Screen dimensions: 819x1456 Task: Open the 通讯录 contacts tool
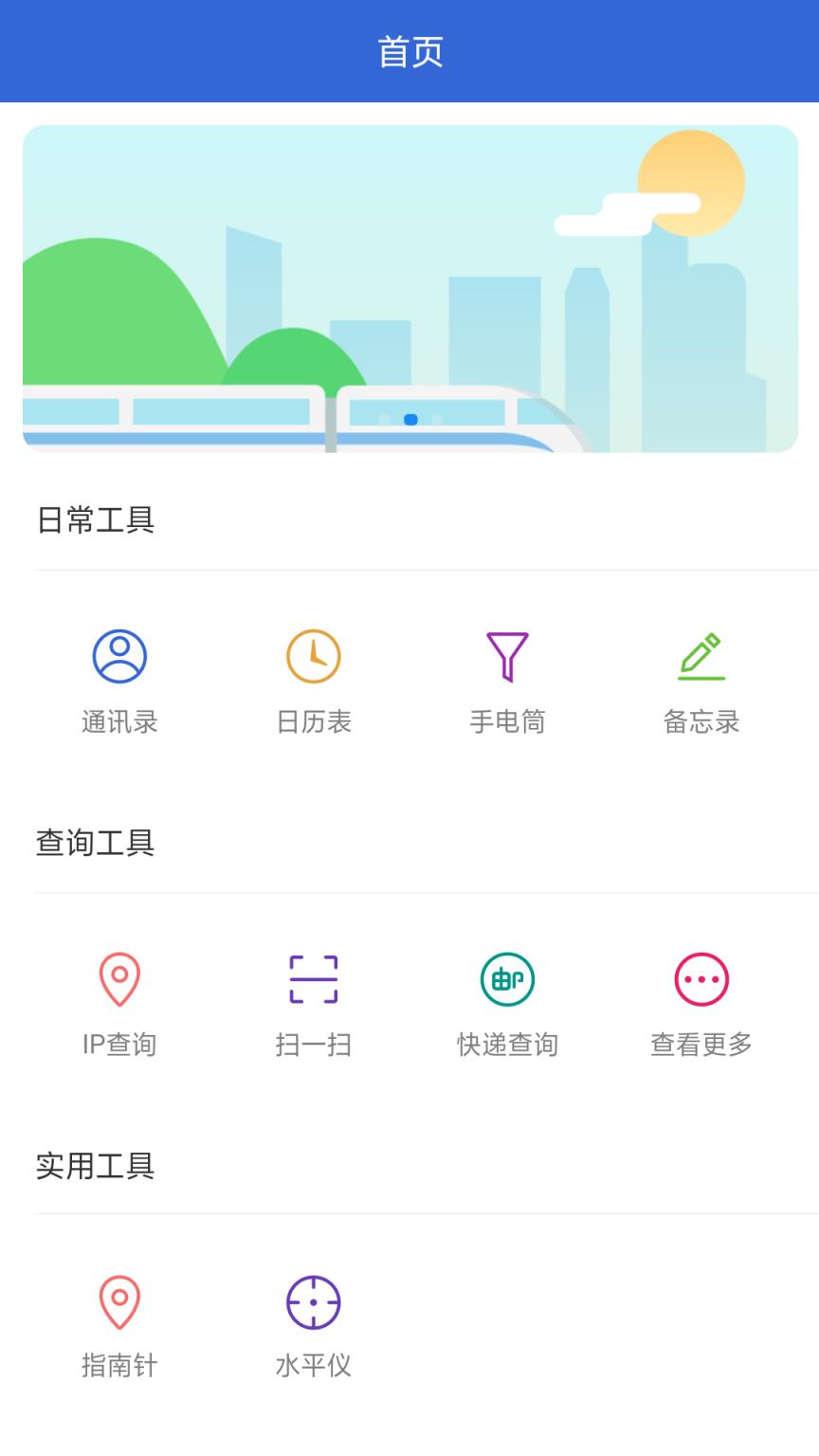(x=119, y=678)
